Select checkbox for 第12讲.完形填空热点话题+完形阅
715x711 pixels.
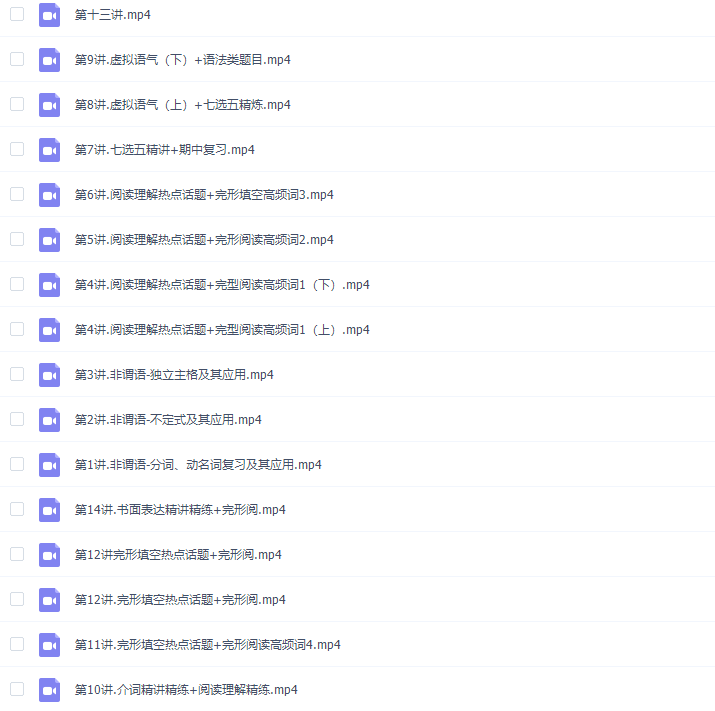point(17,599)
